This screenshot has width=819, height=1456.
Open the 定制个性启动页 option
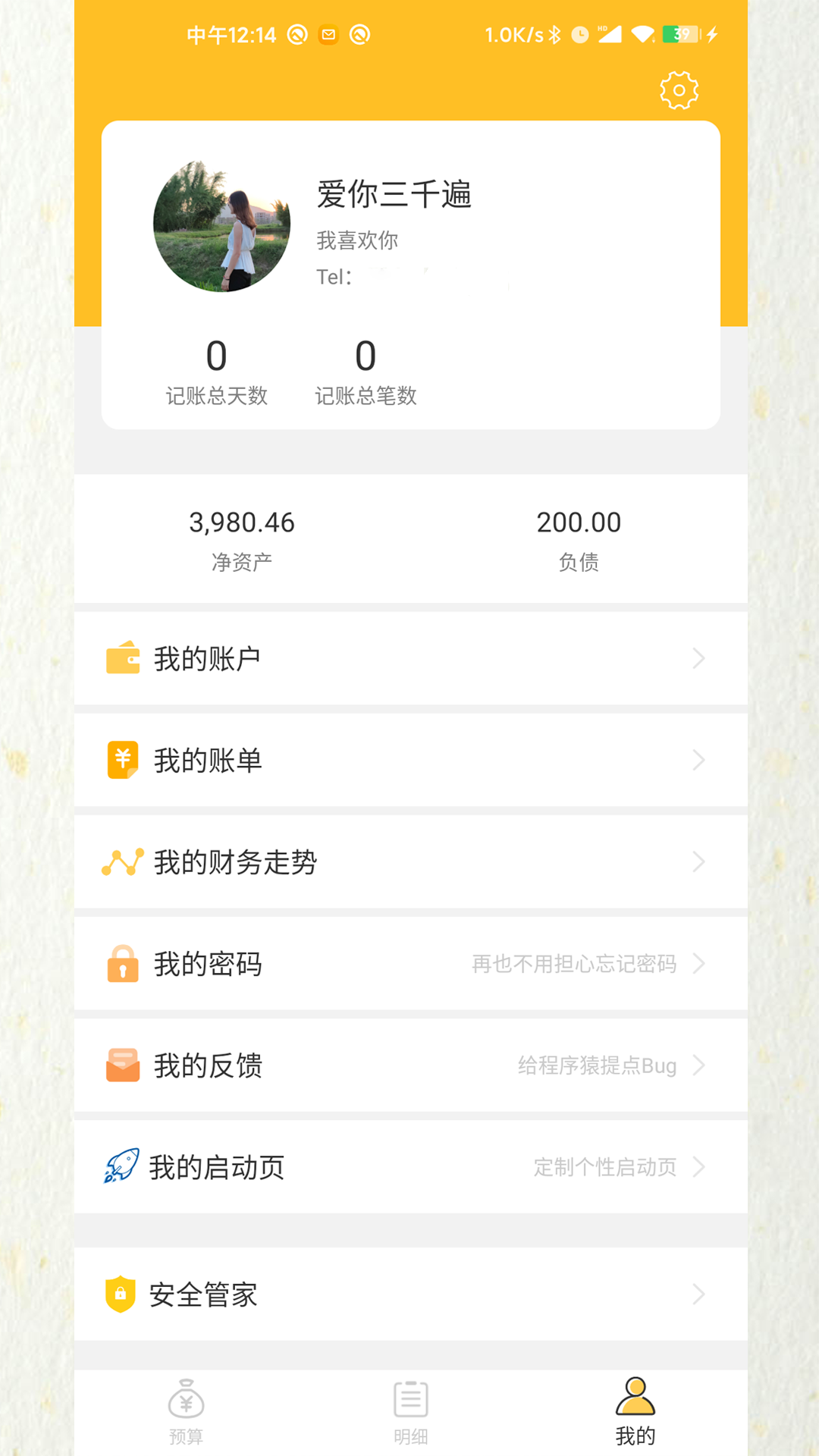tap(605, 1168)
